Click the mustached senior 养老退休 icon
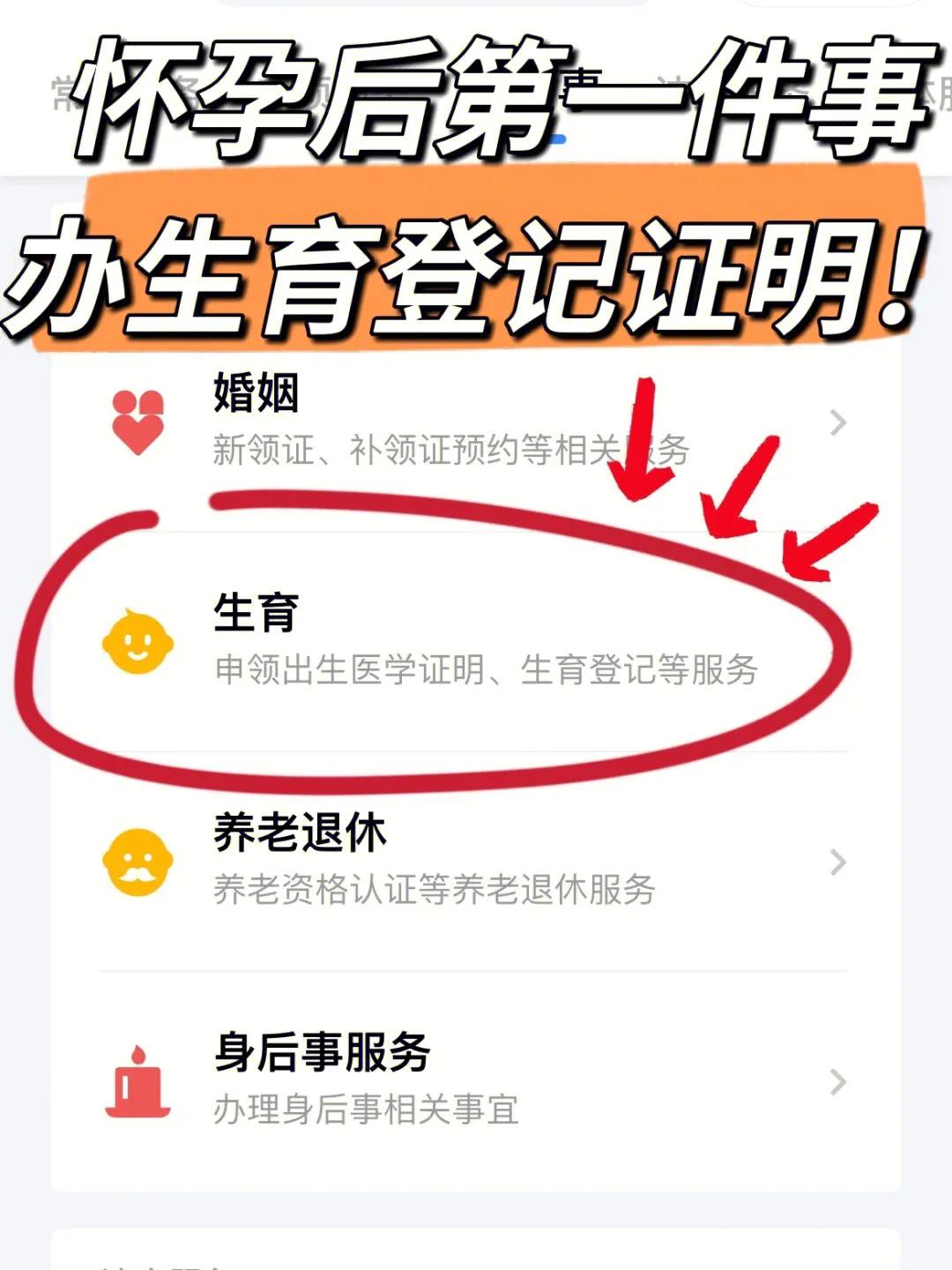952x1270 pixels. pyautogui.click(x=137, y=861)
